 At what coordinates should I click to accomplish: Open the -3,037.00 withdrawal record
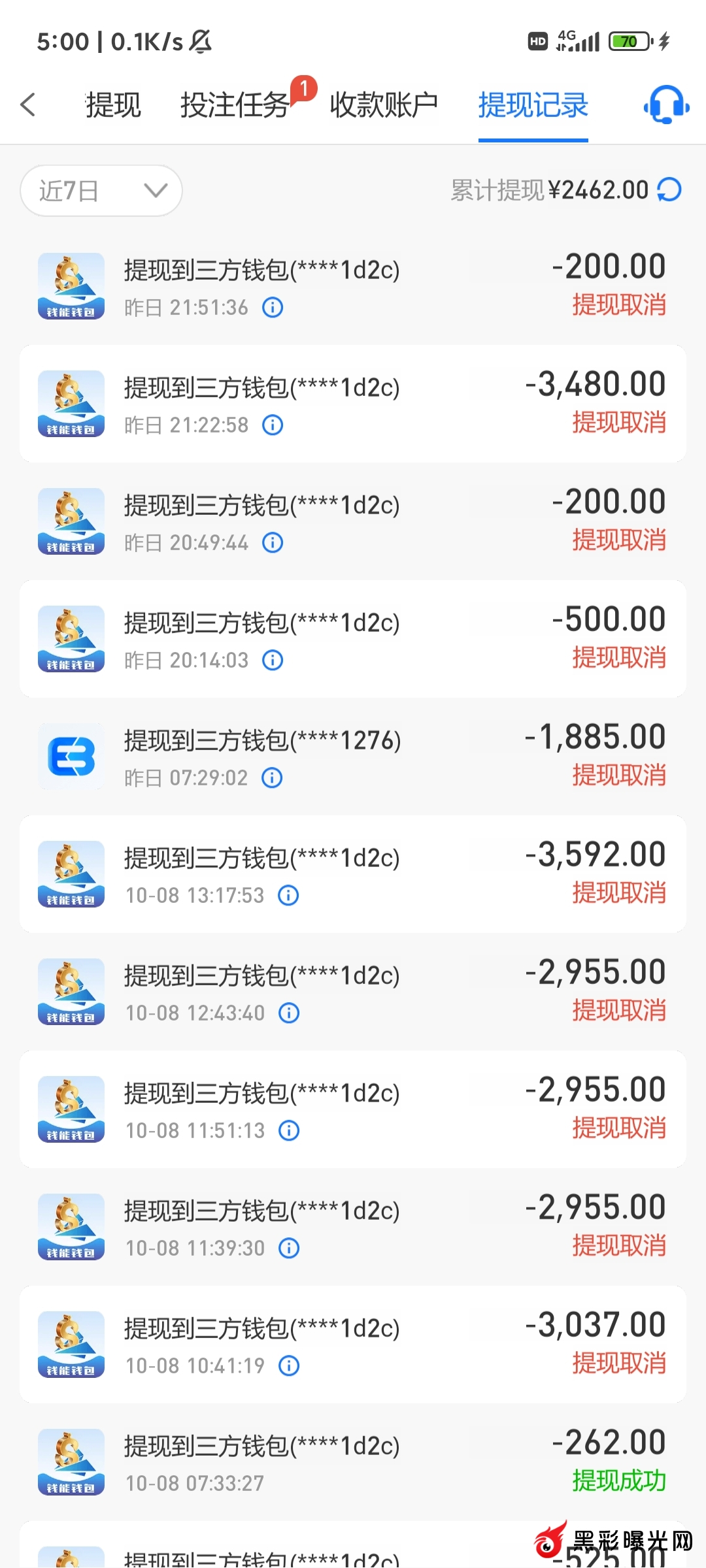pos(353,1345)
